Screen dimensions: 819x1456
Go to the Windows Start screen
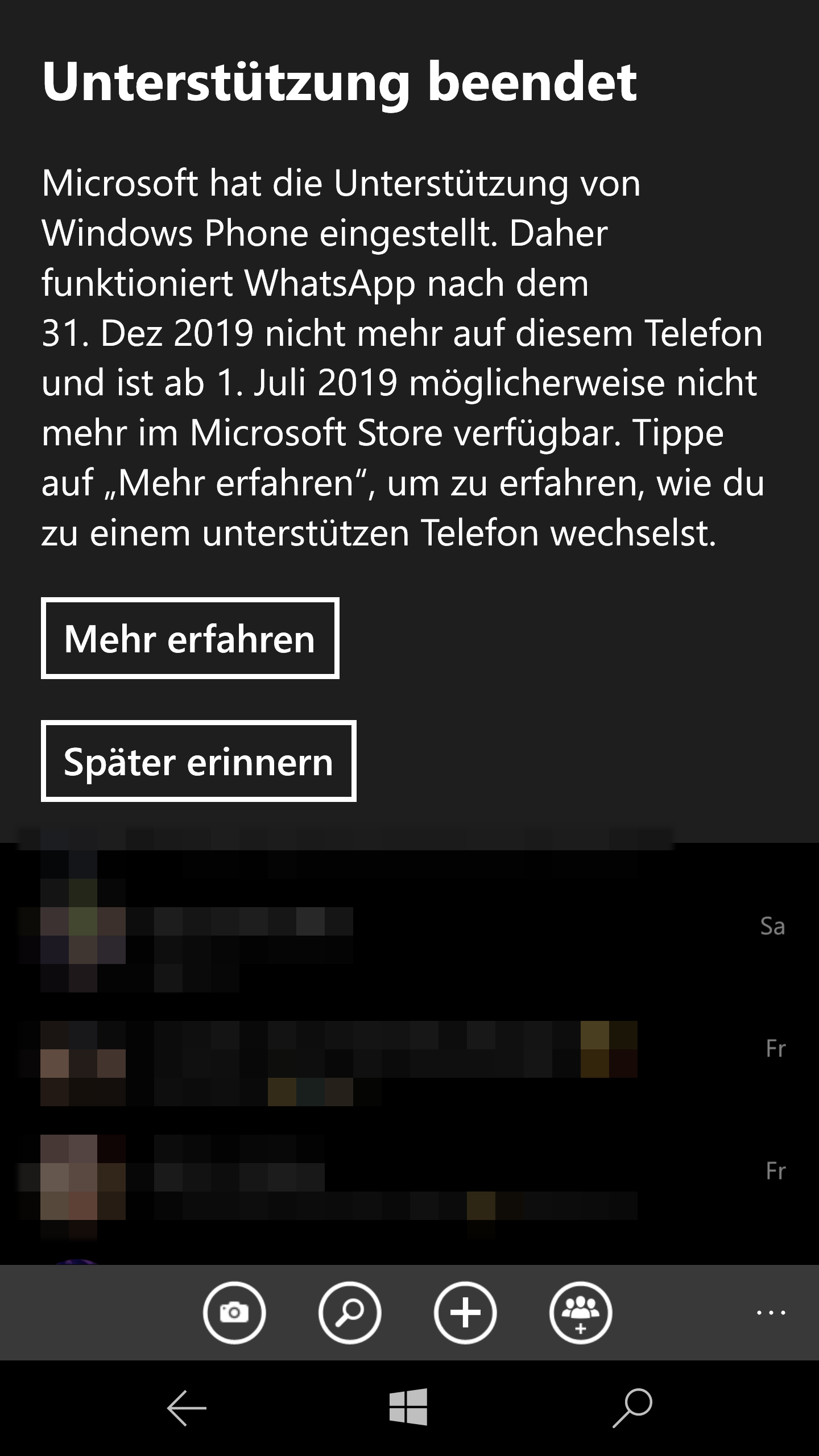[408, 1407]
